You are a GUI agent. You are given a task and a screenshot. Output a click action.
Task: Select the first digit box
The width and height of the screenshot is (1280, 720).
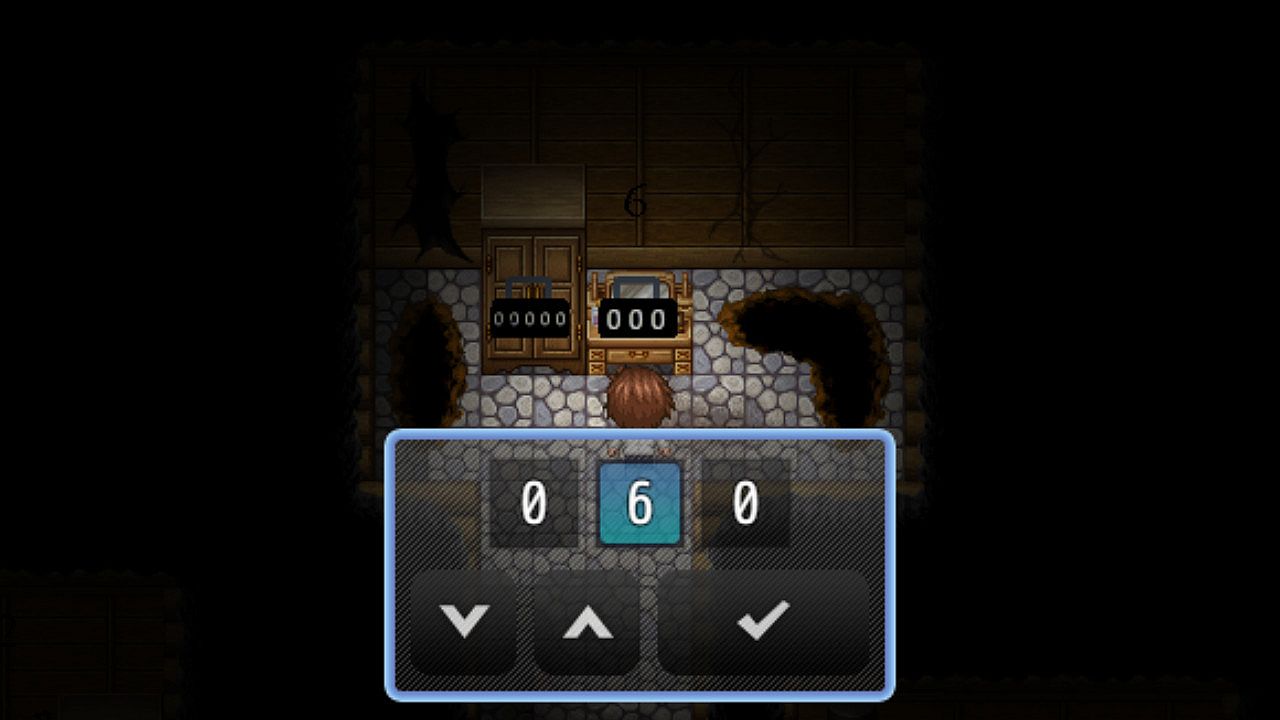click(534, 504)
